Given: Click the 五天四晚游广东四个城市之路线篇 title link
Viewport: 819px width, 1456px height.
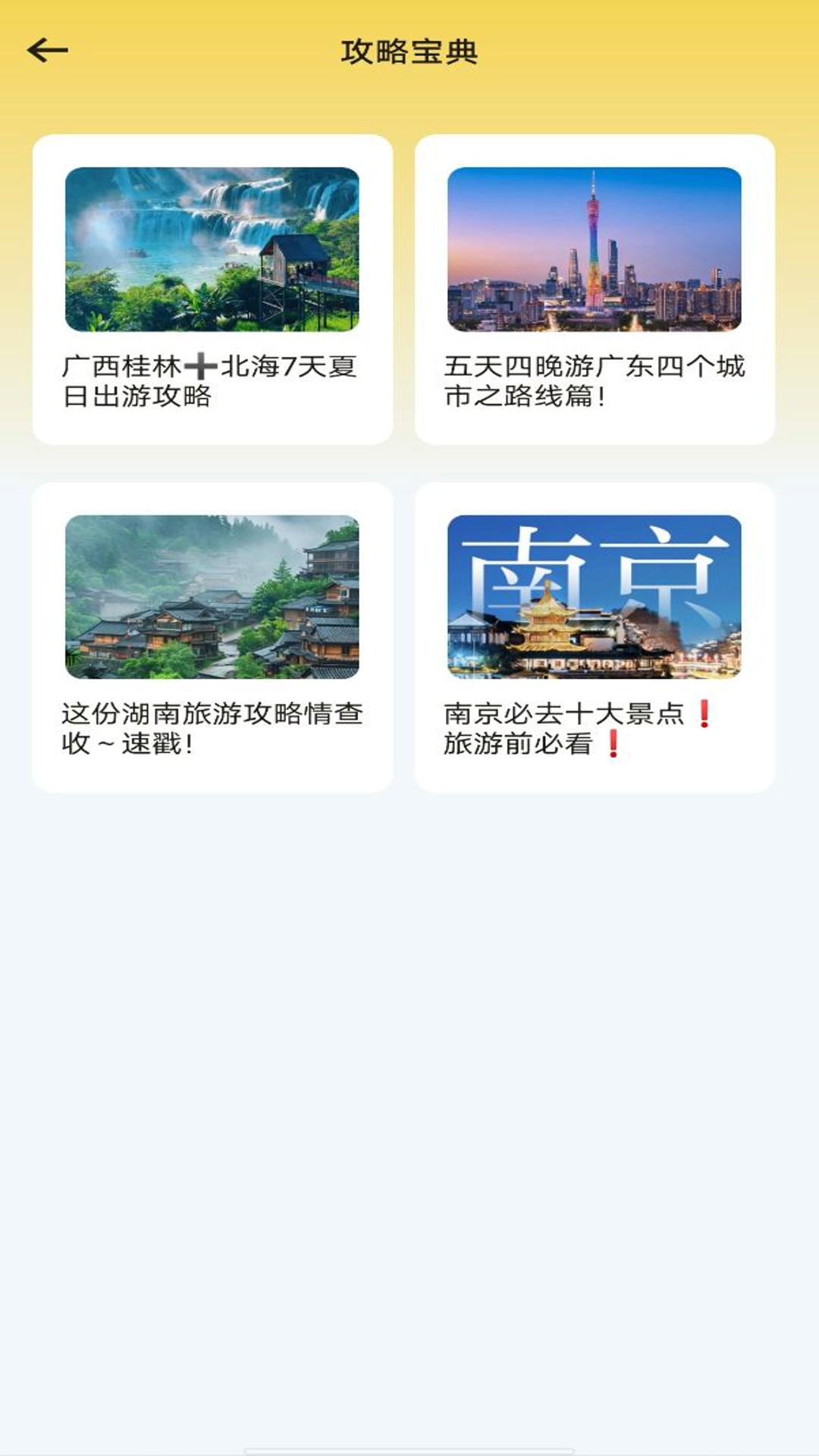Looking at the screenshot, I should click(595, 383).
